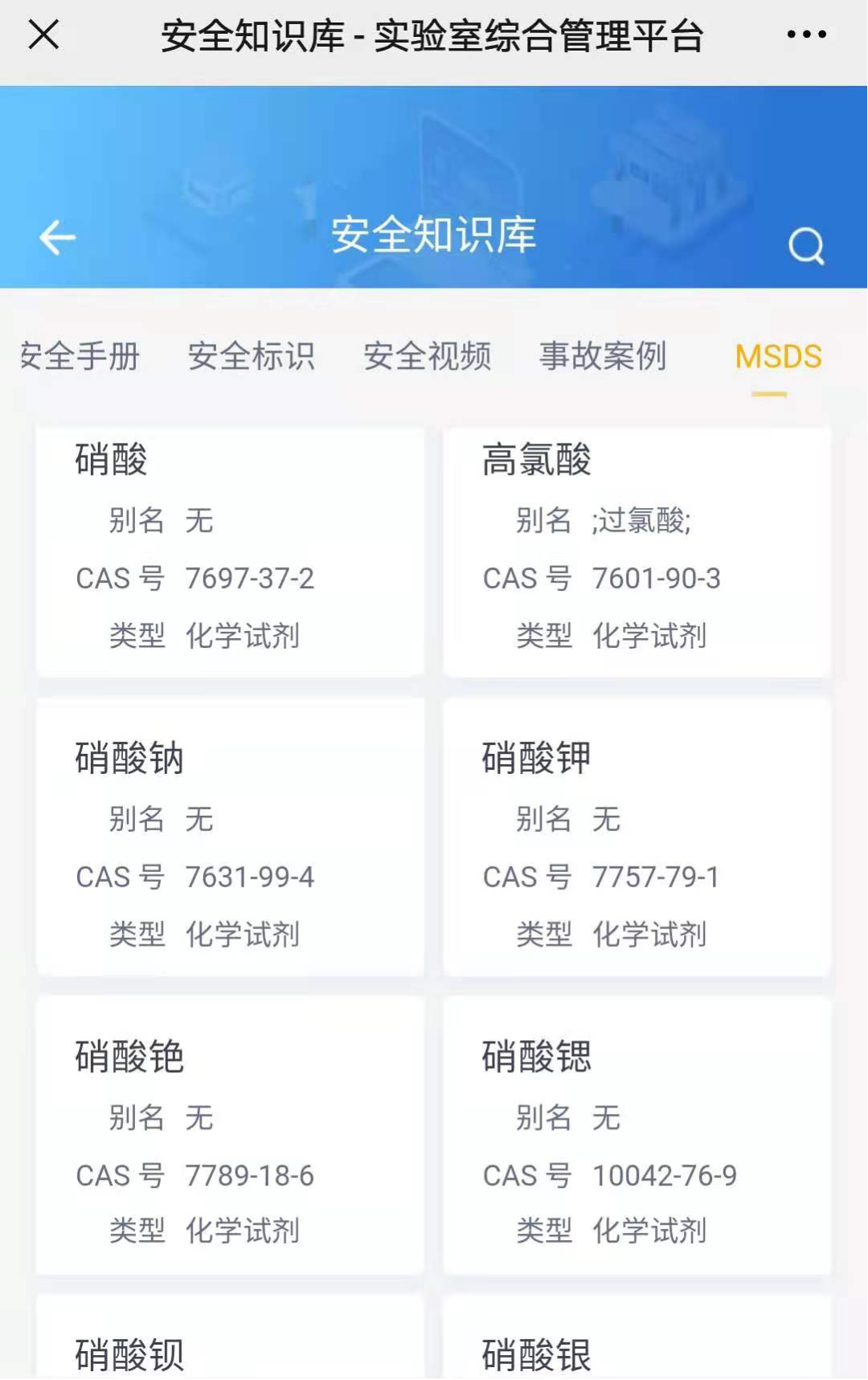The image size is (868, 1380).
Task: Open the 硝酸钾 MSDS card
Action: point(637,837)
